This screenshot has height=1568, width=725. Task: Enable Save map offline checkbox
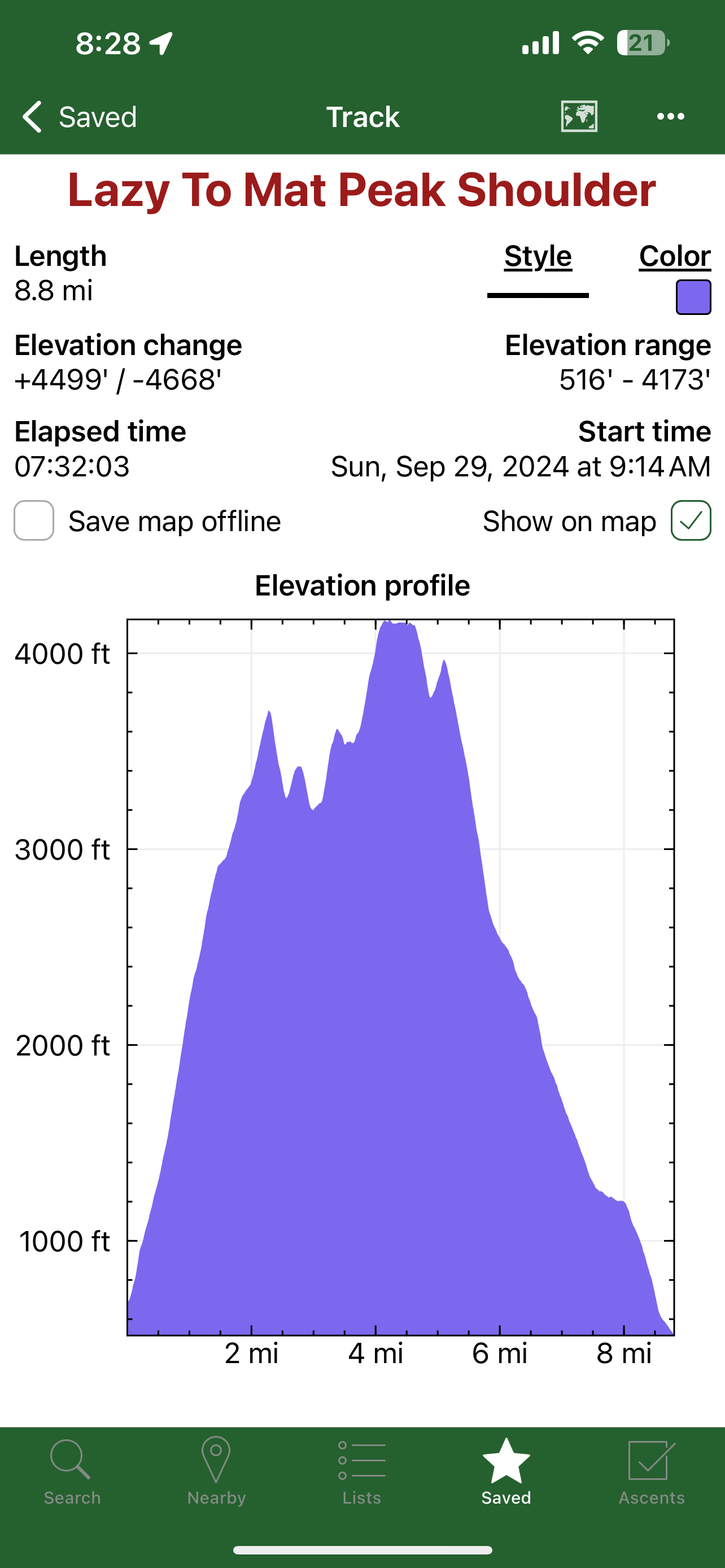(34, 520)
